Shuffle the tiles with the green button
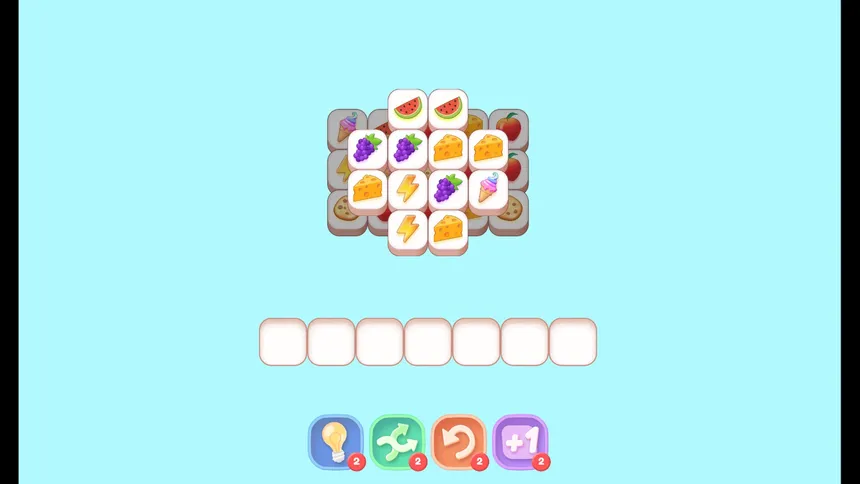The width and height of the screenshot is (860, 484). click(x=397, y=441)
